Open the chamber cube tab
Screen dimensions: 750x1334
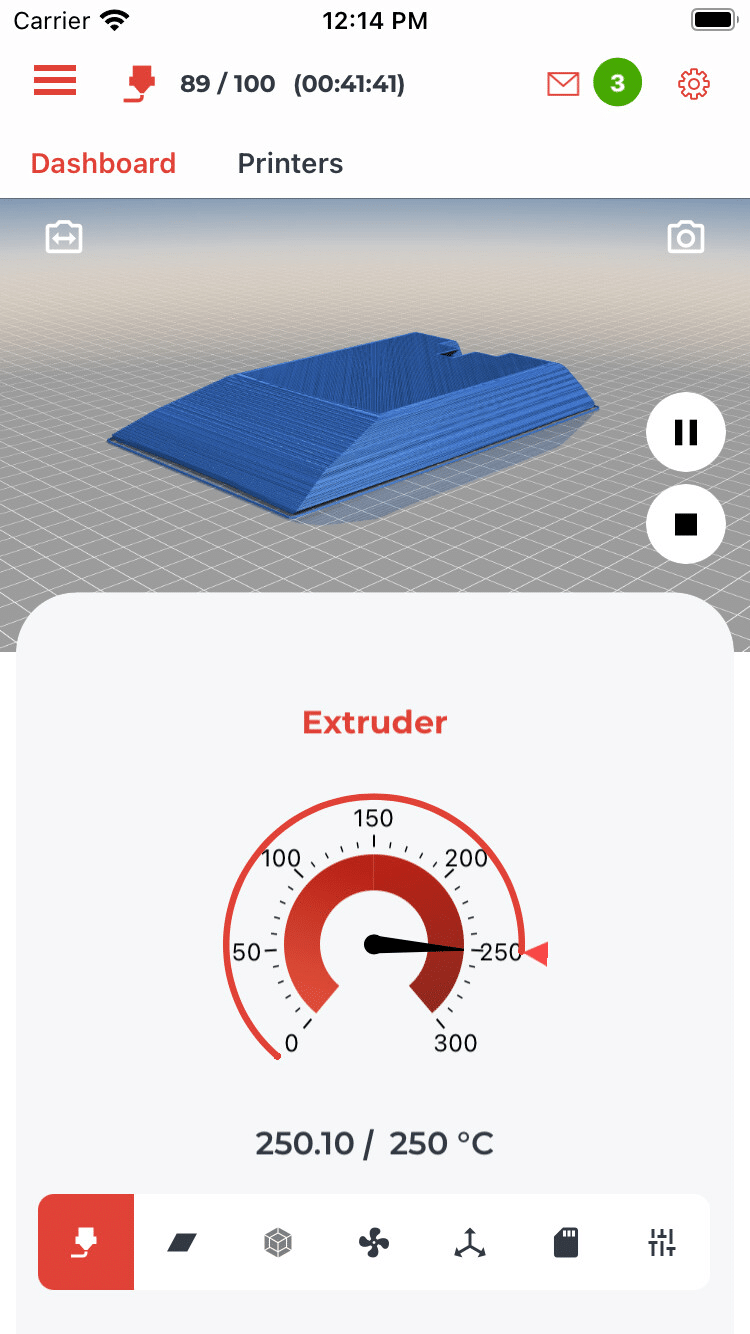(x=278, y=1242)
